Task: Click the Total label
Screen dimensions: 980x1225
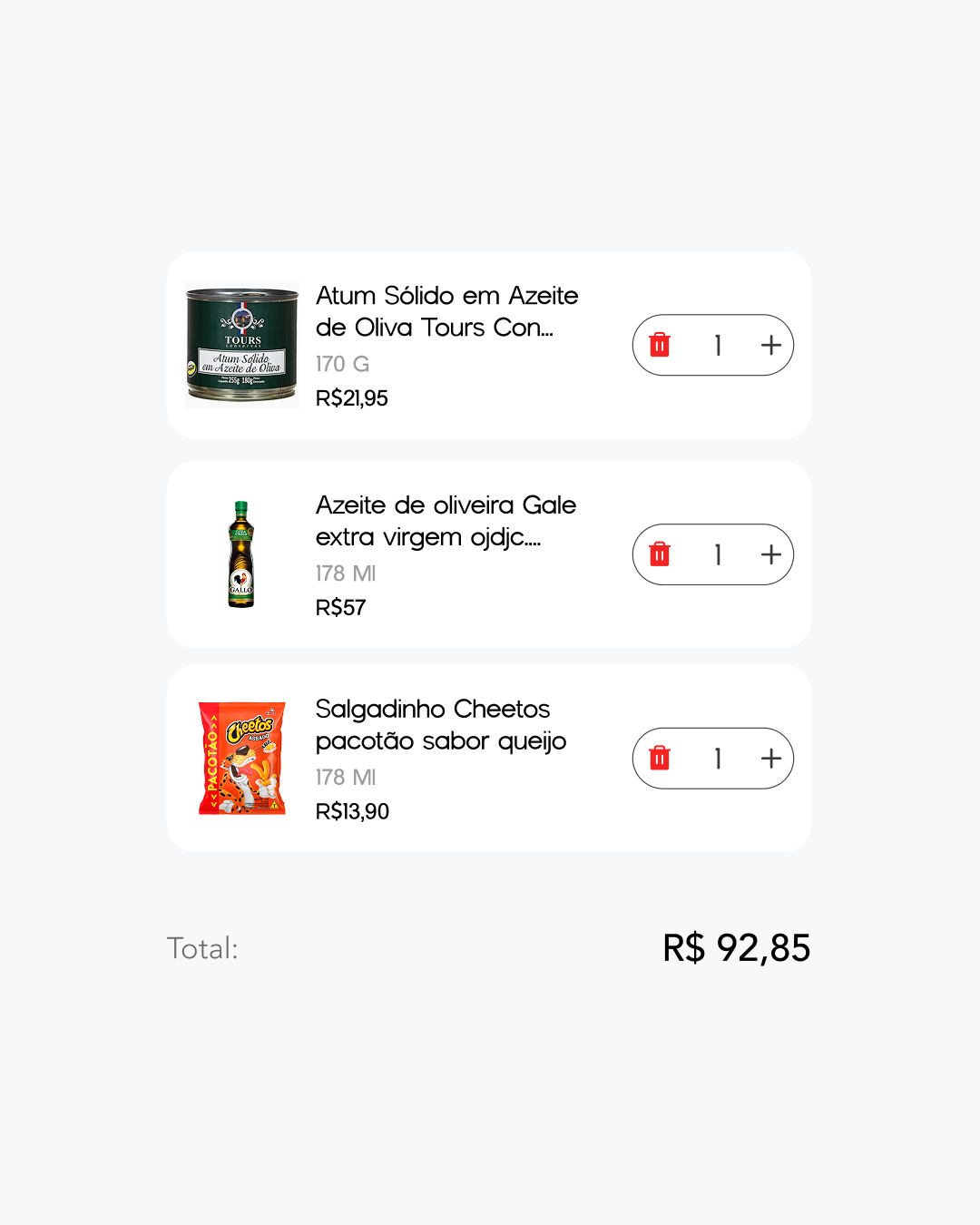Action: 203,948
